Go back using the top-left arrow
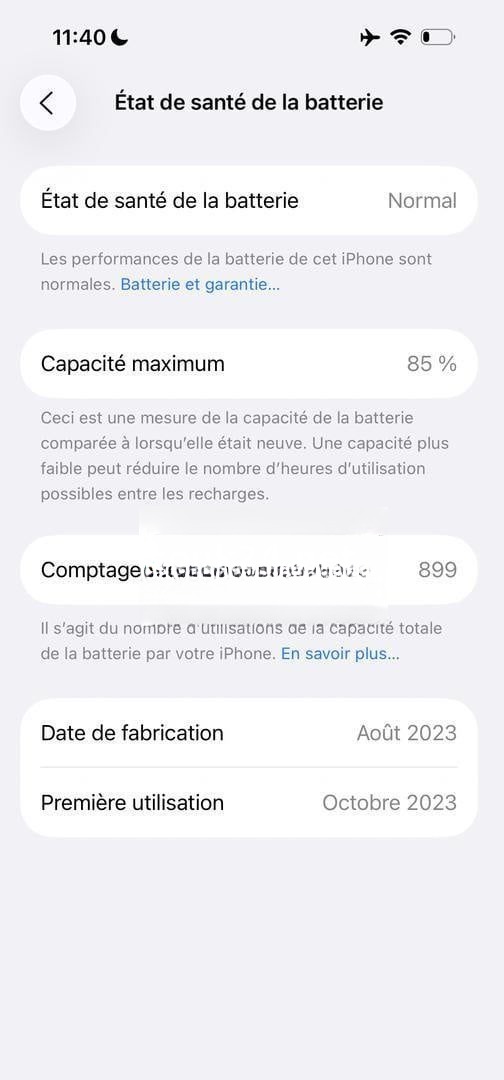 [48, 103]
